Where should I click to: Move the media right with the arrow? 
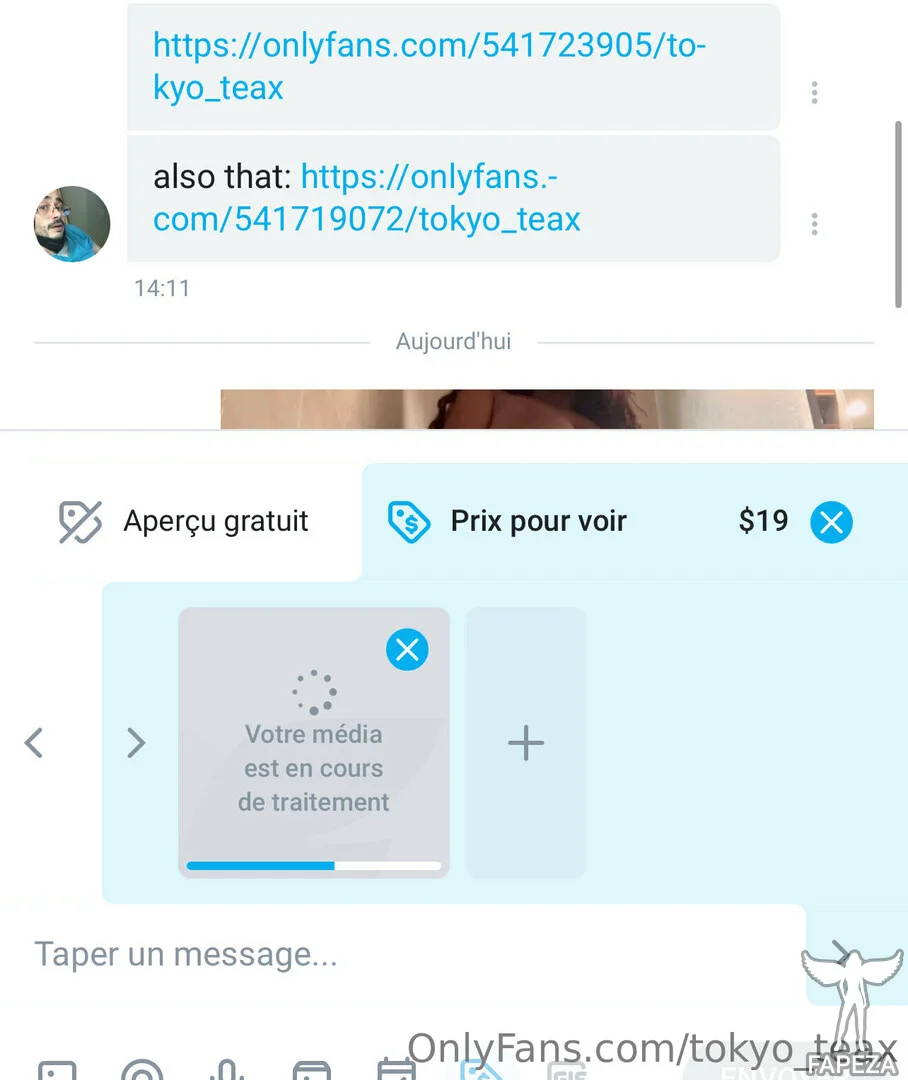coord(136,743)
